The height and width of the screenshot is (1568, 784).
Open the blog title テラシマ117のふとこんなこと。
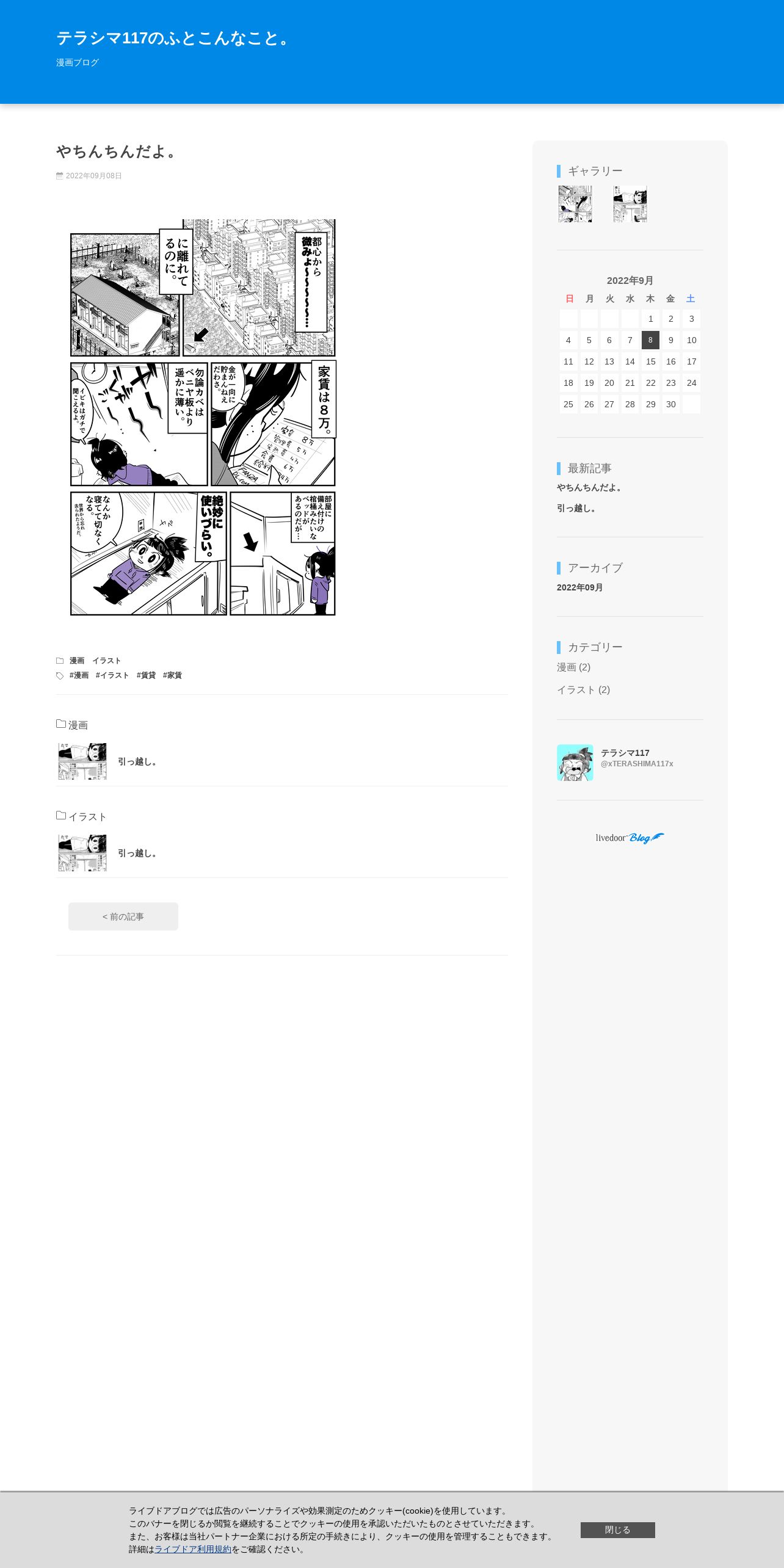coord(173,38)
